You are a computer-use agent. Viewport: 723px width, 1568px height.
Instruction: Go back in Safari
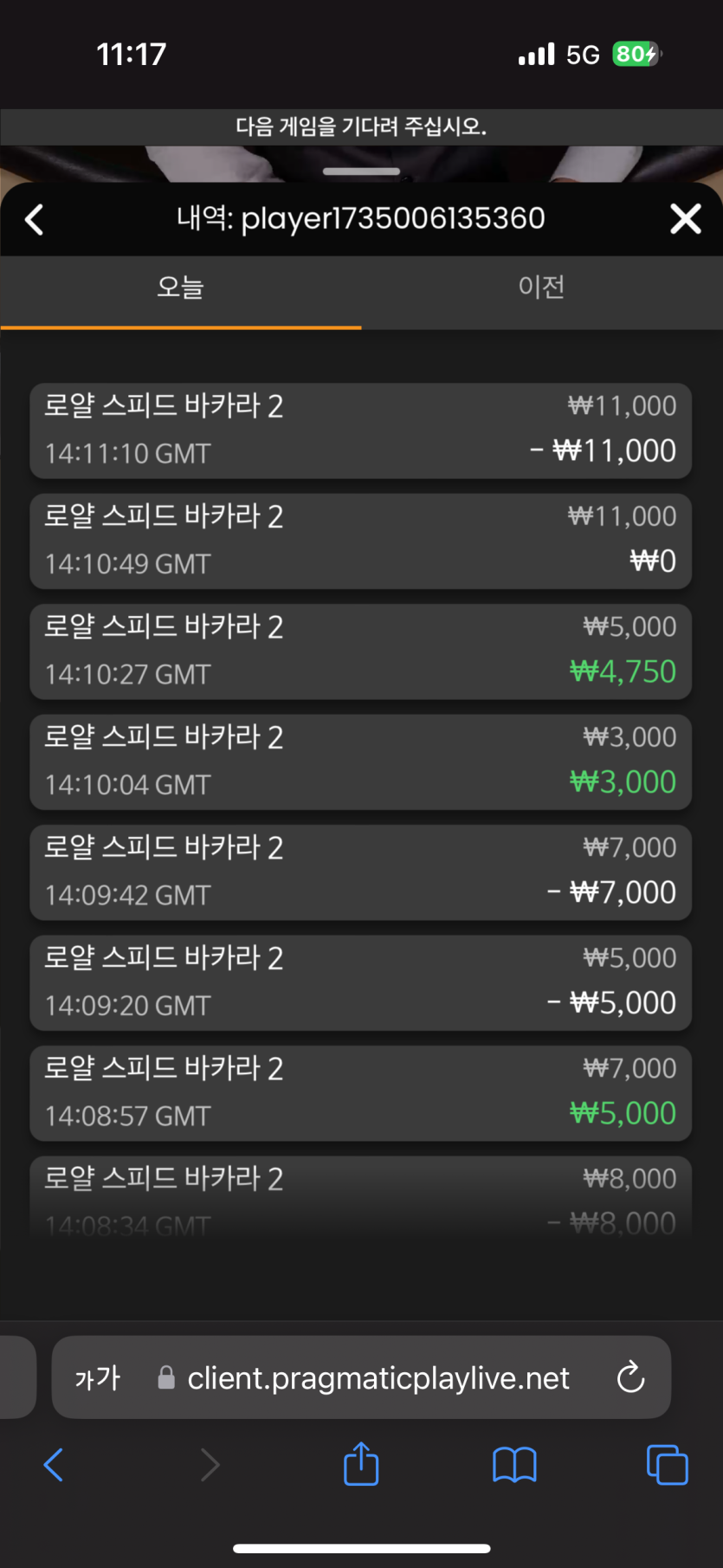point(54,1465)
